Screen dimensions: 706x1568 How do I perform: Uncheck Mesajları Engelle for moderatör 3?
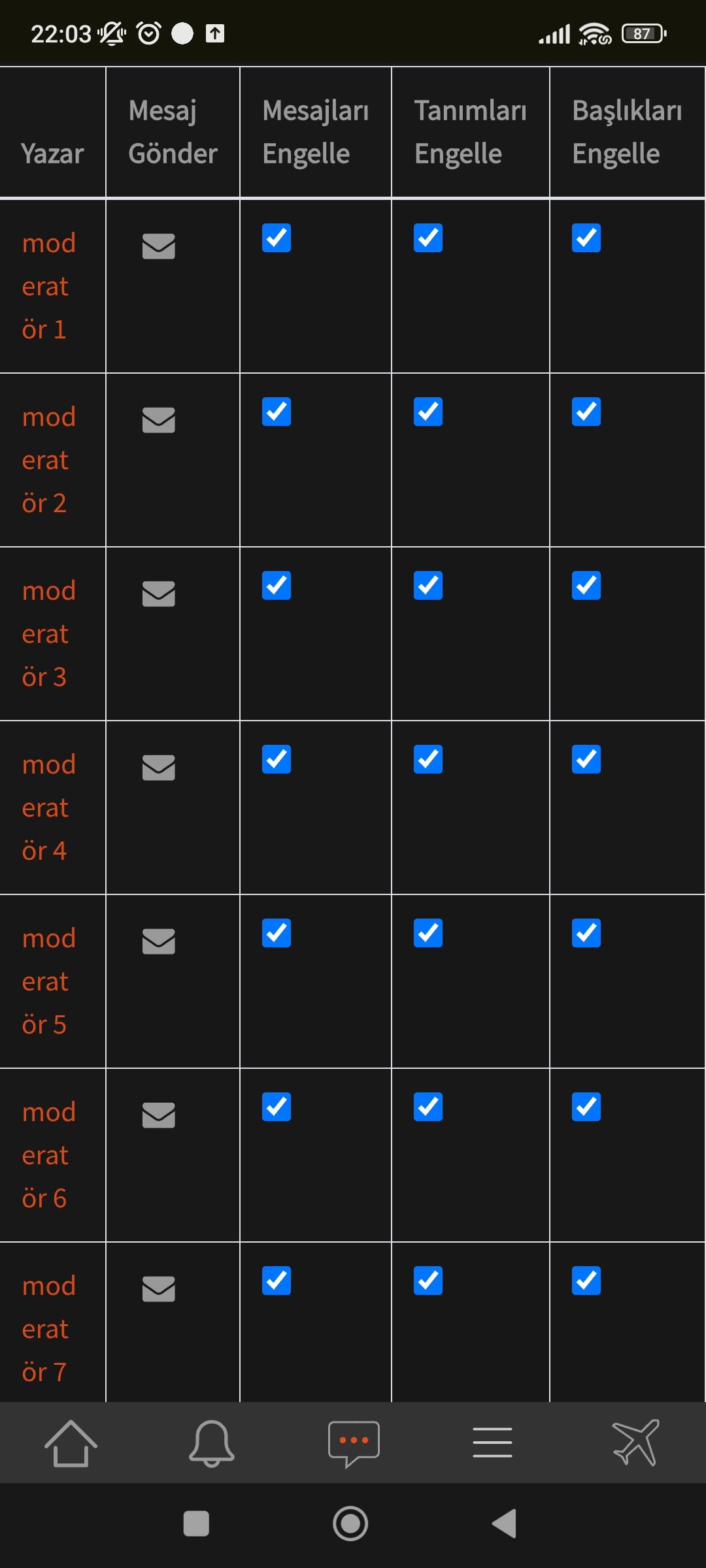pyautogui.click(x=277, y=585)
